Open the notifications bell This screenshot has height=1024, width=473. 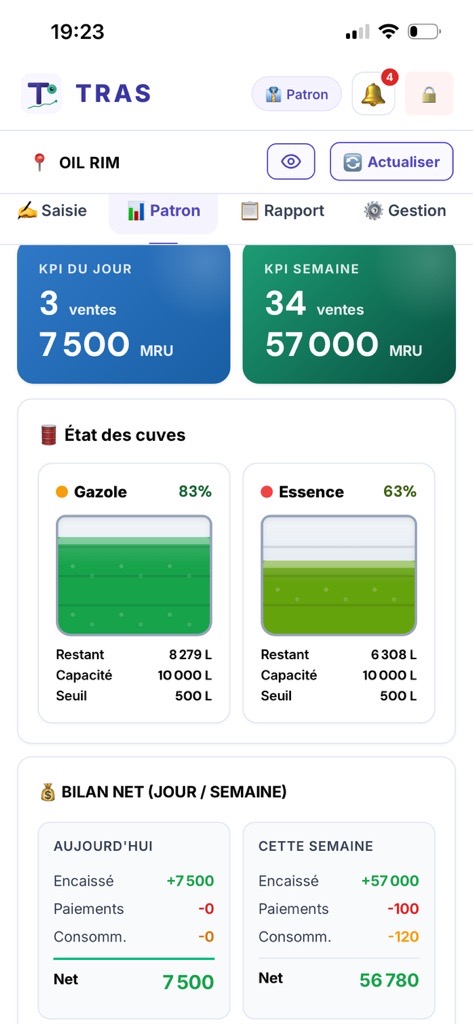[373, 94]
